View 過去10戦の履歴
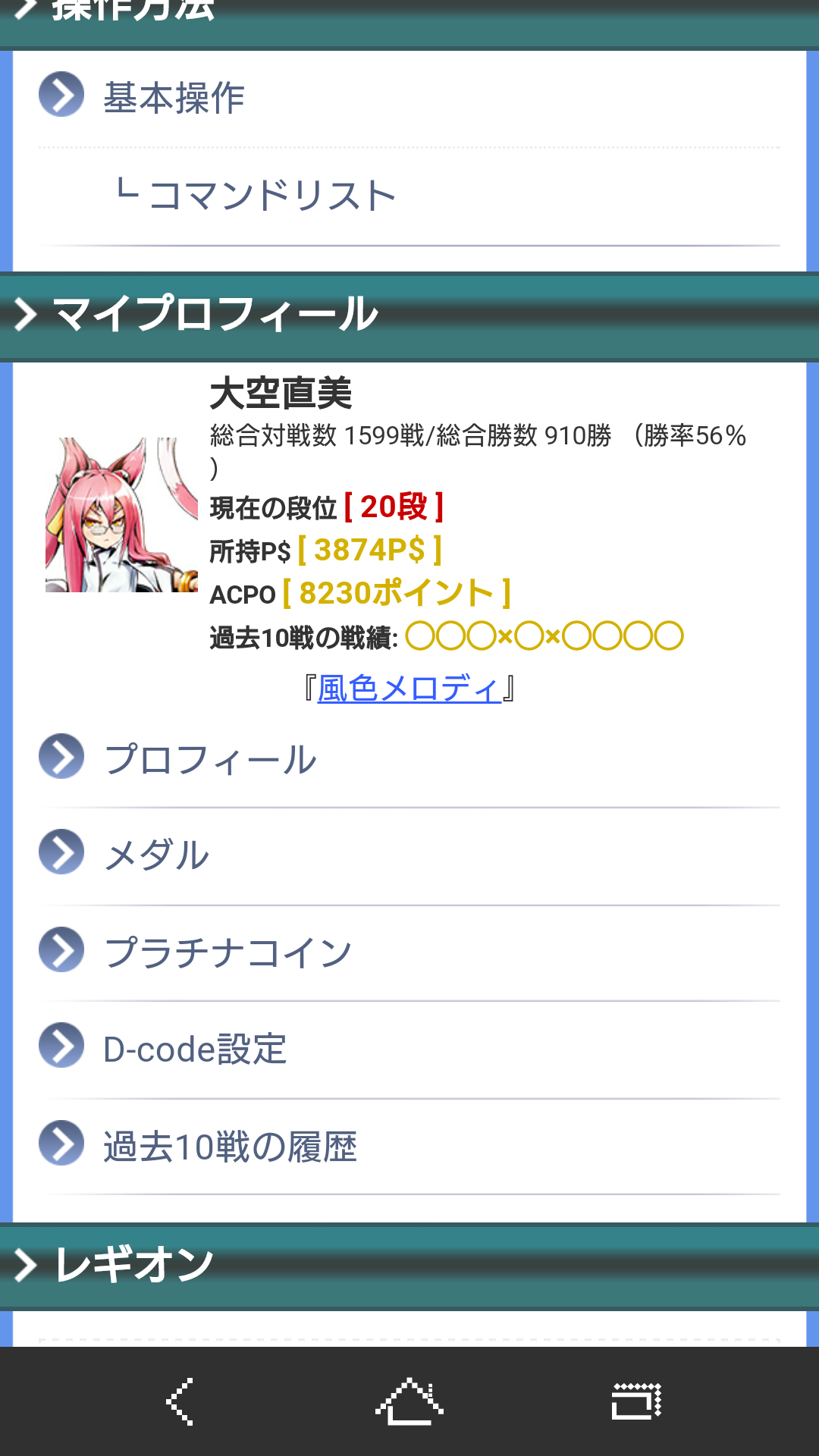This screenshot has width=819, height=1456. 409,1146
